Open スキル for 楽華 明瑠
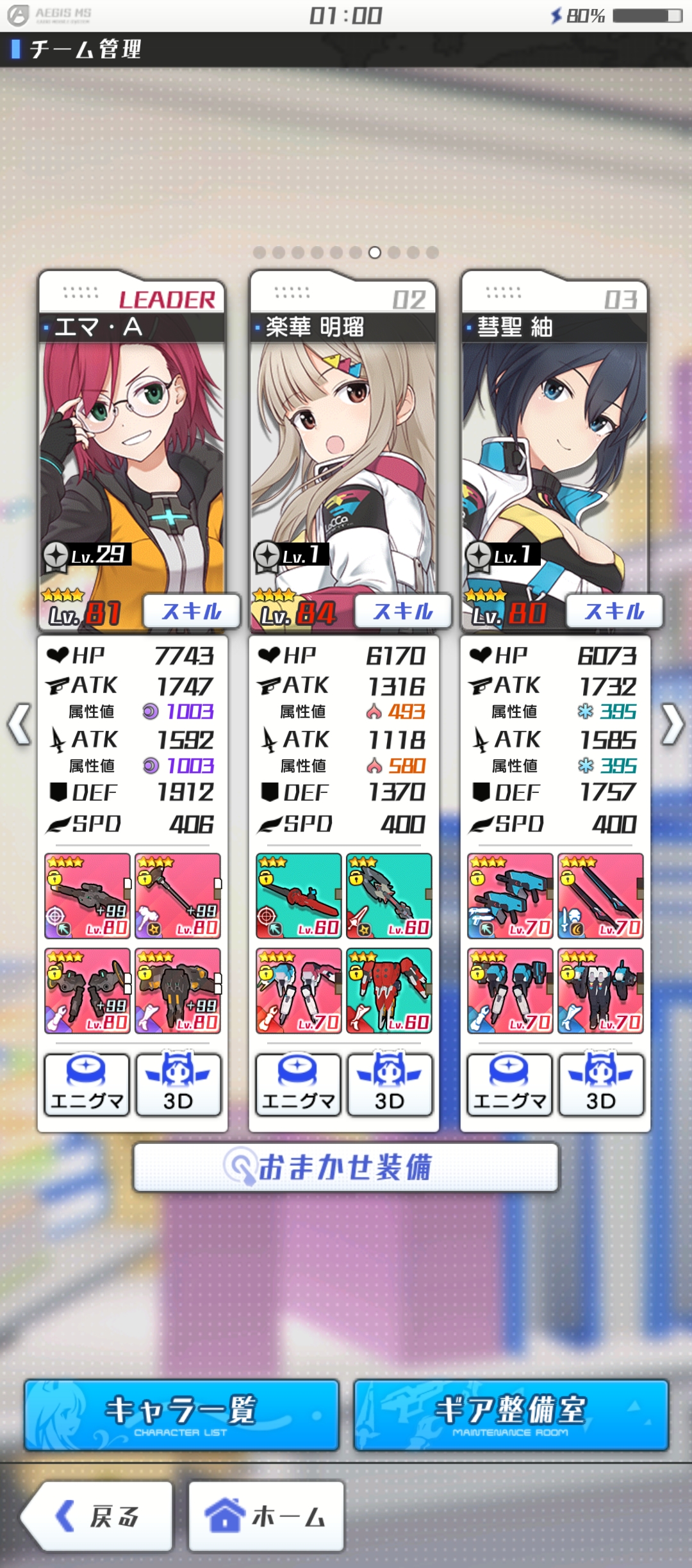 pos(403,610)
